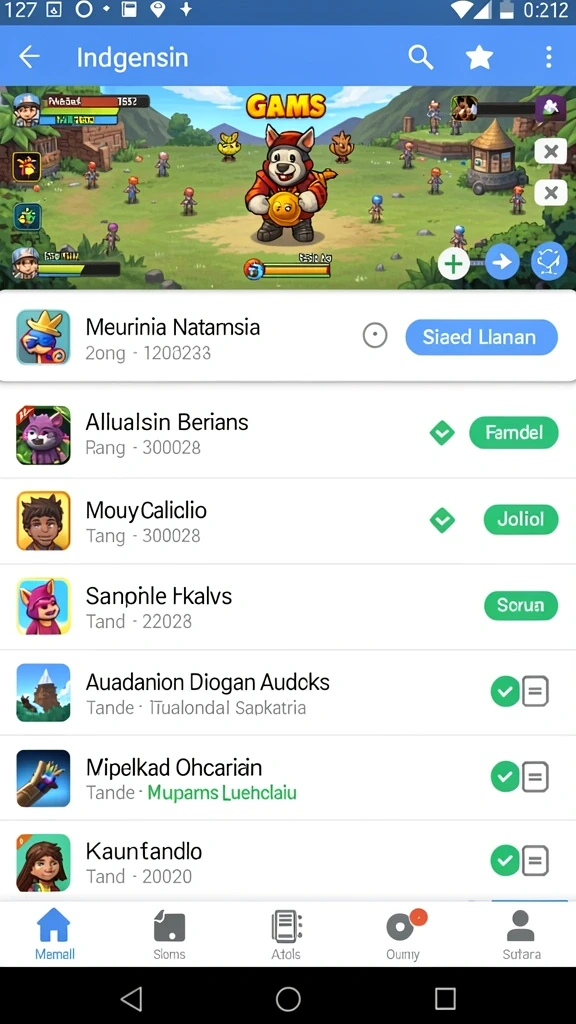This screenshot has height=1024, width=576.
Task: Tap the Famdel button for Allualsin Berians
Action: [x=514, y=432]
